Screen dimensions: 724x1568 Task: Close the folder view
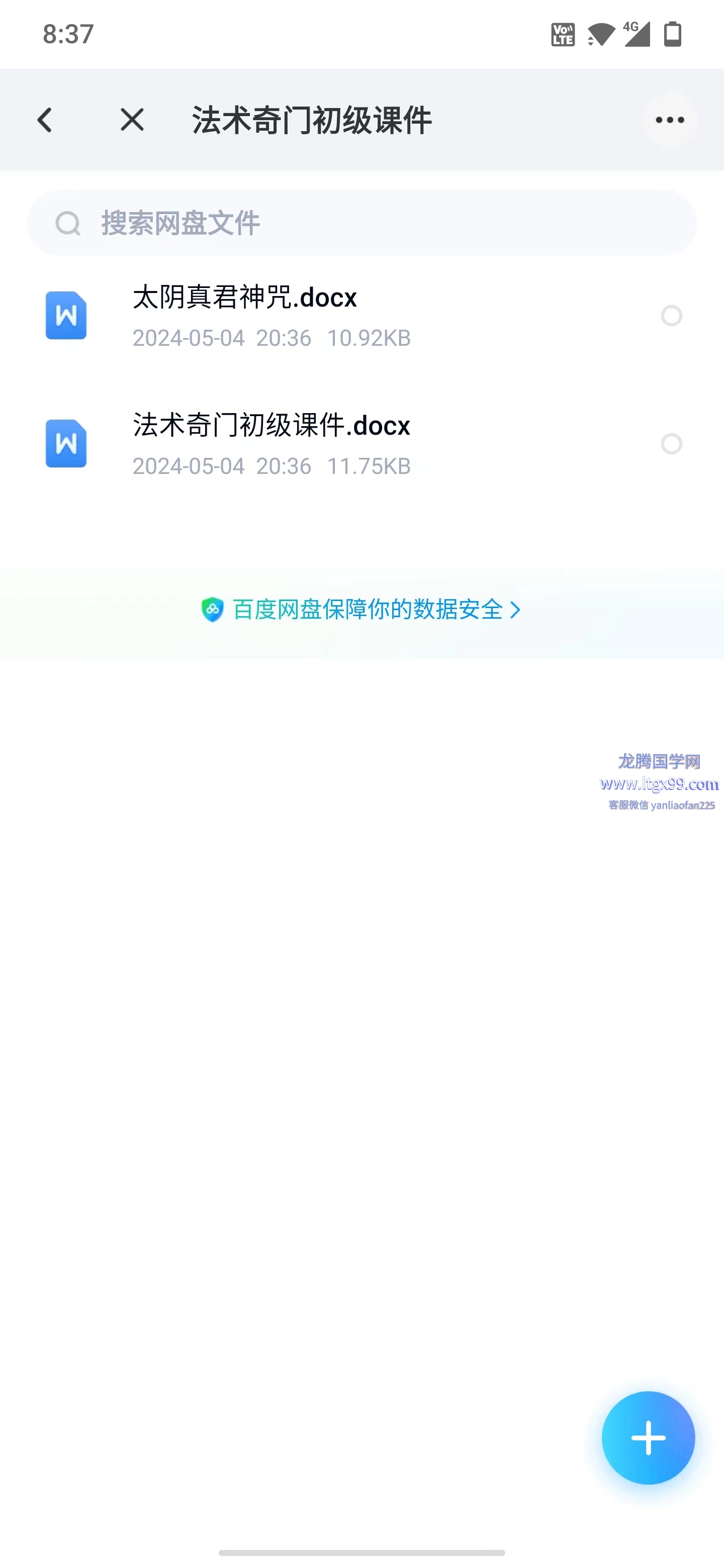click(x=132, y=120)
